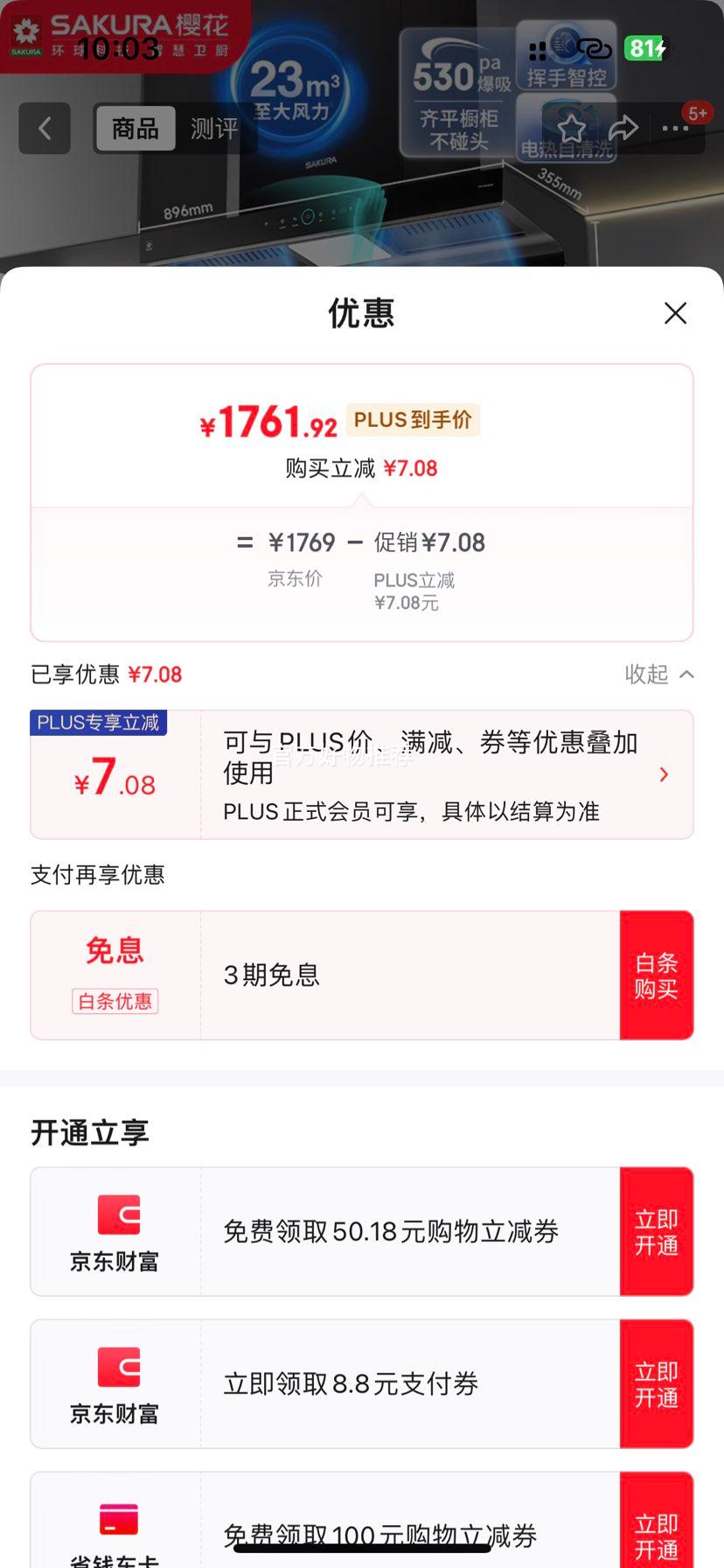724x1568 pixels.
Task: Select the 商品 tab
Action: point(135,128)
